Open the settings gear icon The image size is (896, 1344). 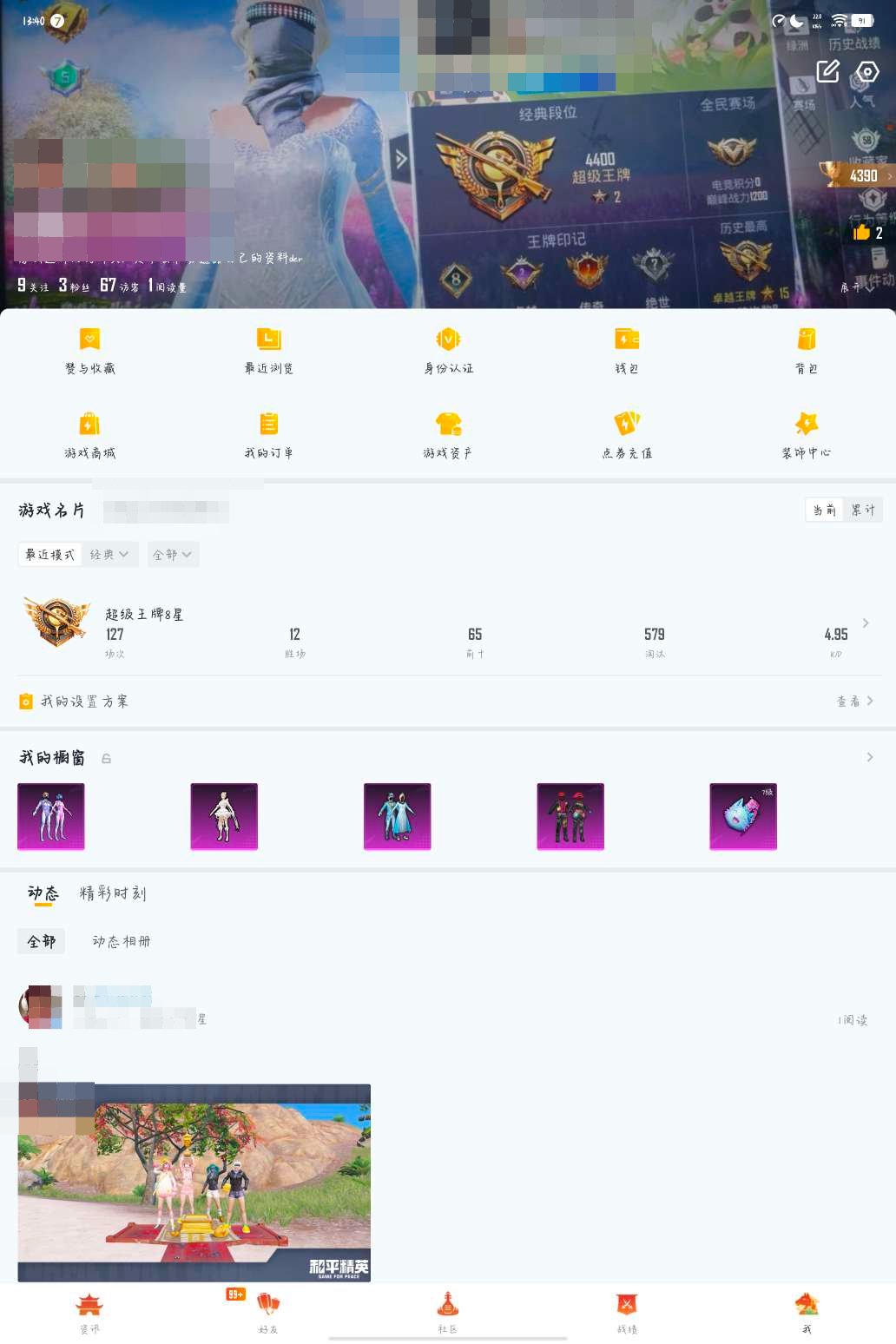tap(867, 71)
